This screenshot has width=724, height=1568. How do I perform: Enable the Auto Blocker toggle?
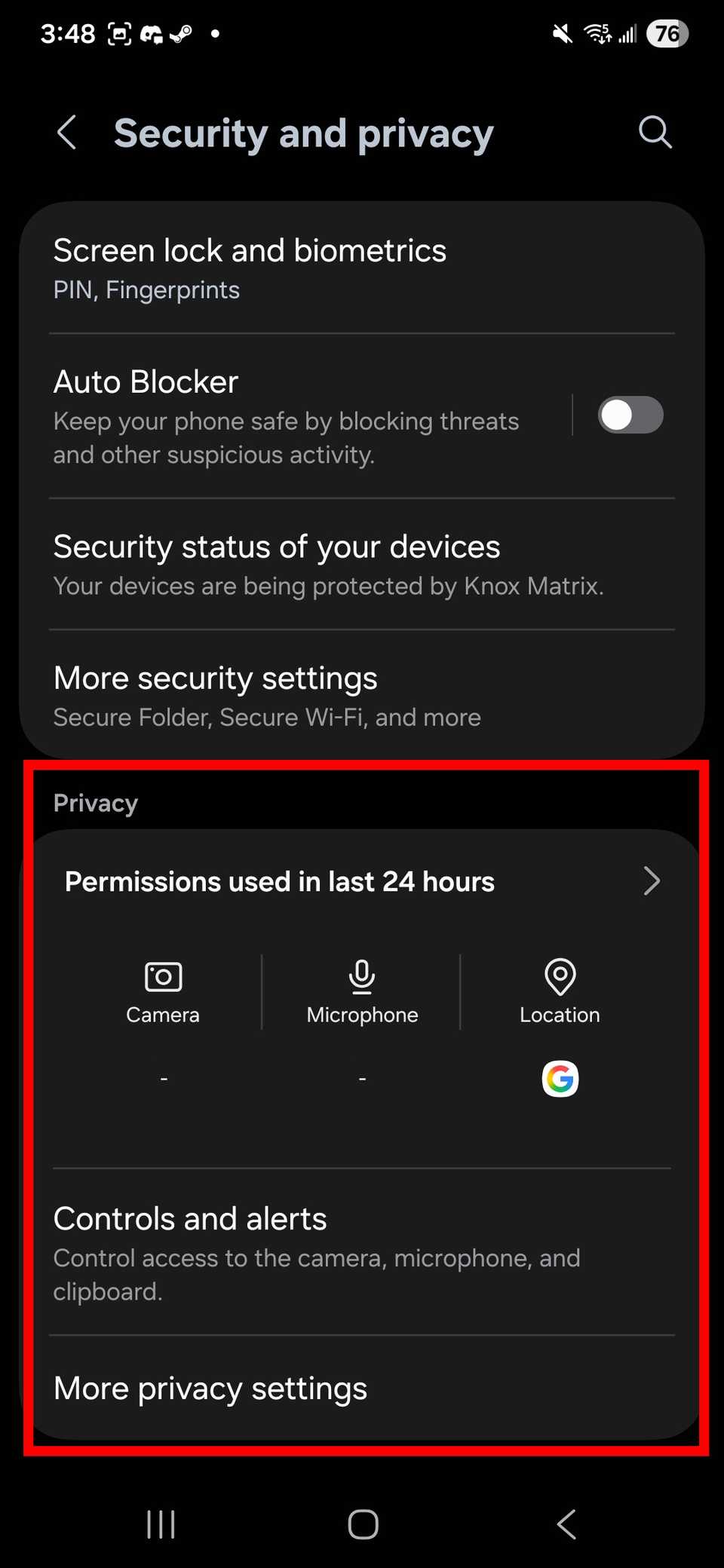(x=631, y=415)
